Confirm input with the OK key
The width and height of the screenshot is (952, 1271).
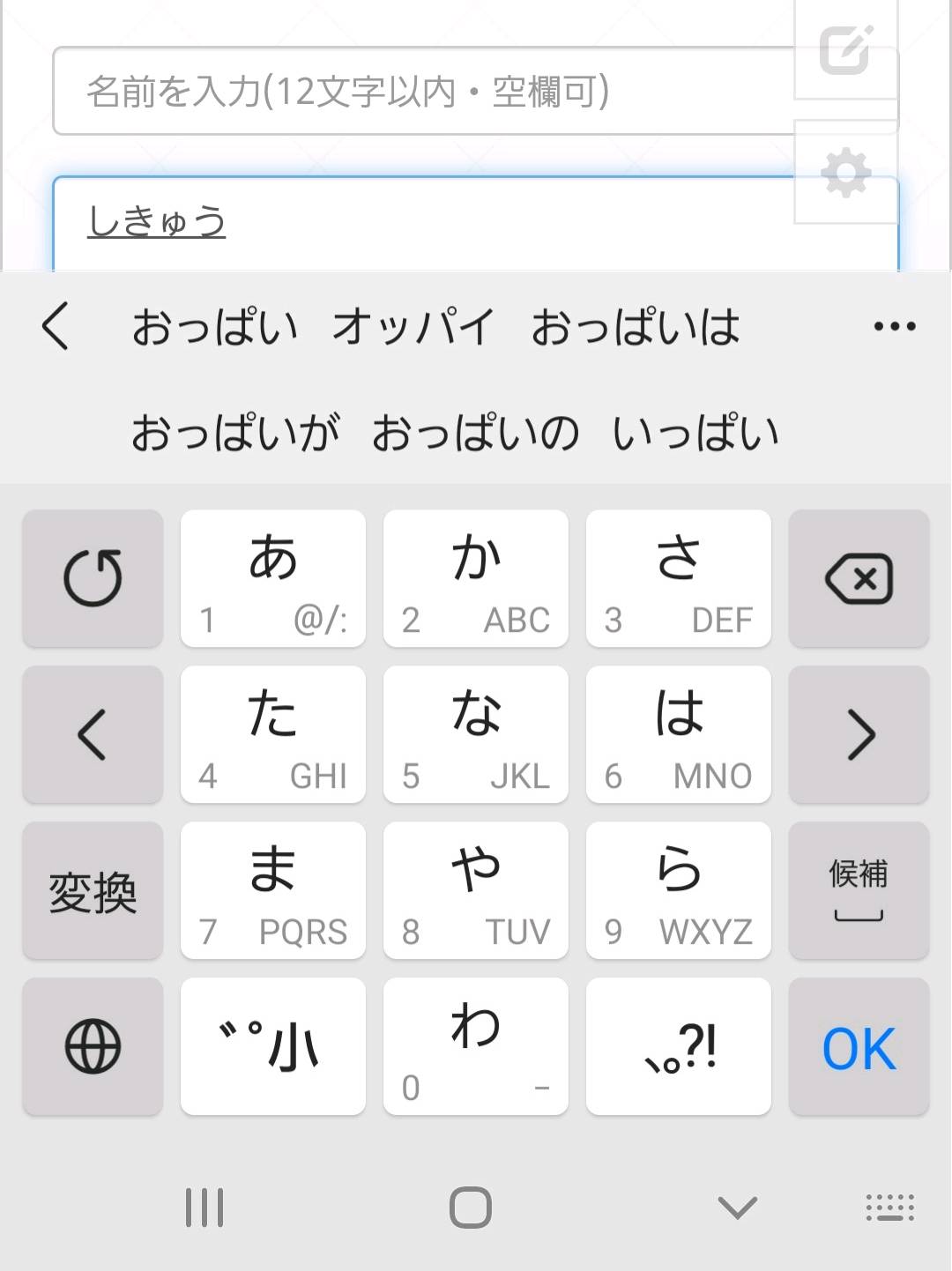coord(859,1047)
